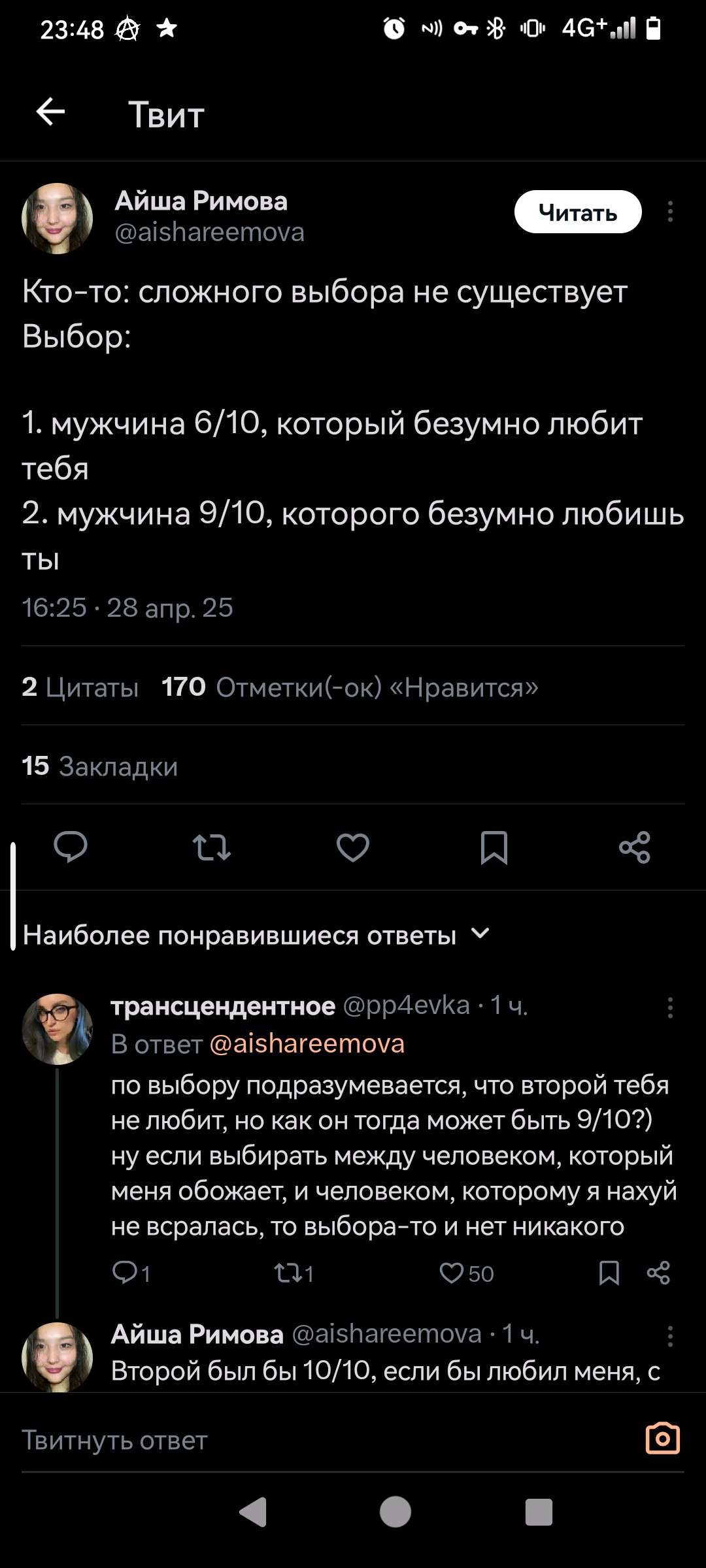Like the main tweet
This screenshot has width=706, height=1568.
pos(353,847)
